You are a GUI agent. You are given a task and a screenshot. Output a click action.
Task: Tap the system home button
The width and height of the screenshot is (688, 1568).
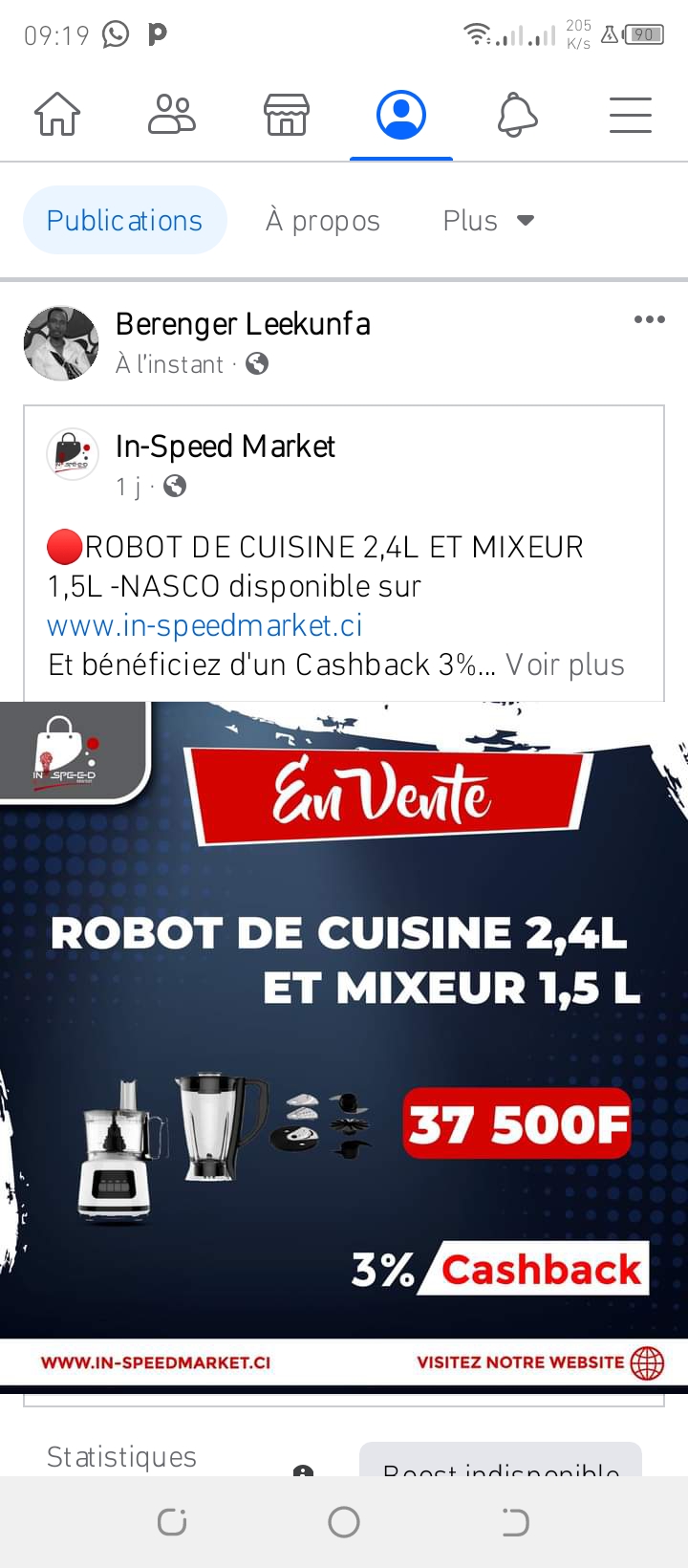[344, 1521]
